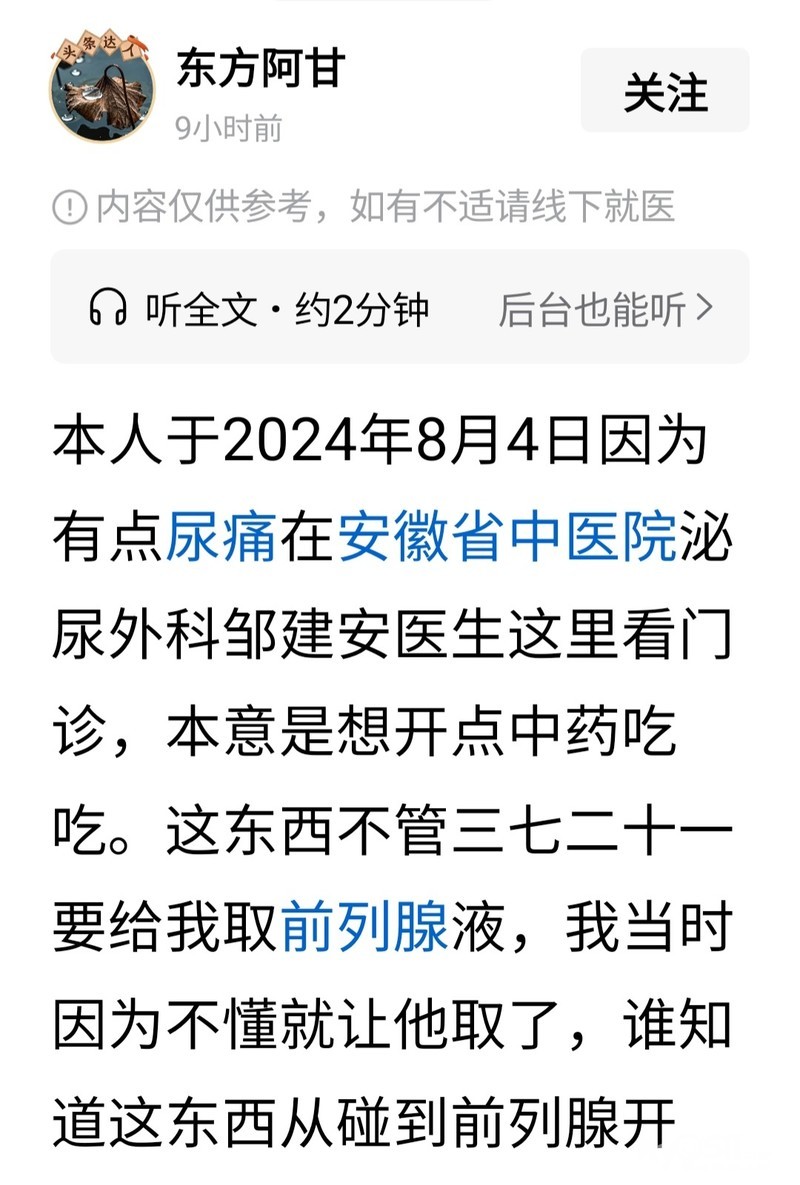
Task: Open 后台也能听 background listening option
Action: (606, 309)
